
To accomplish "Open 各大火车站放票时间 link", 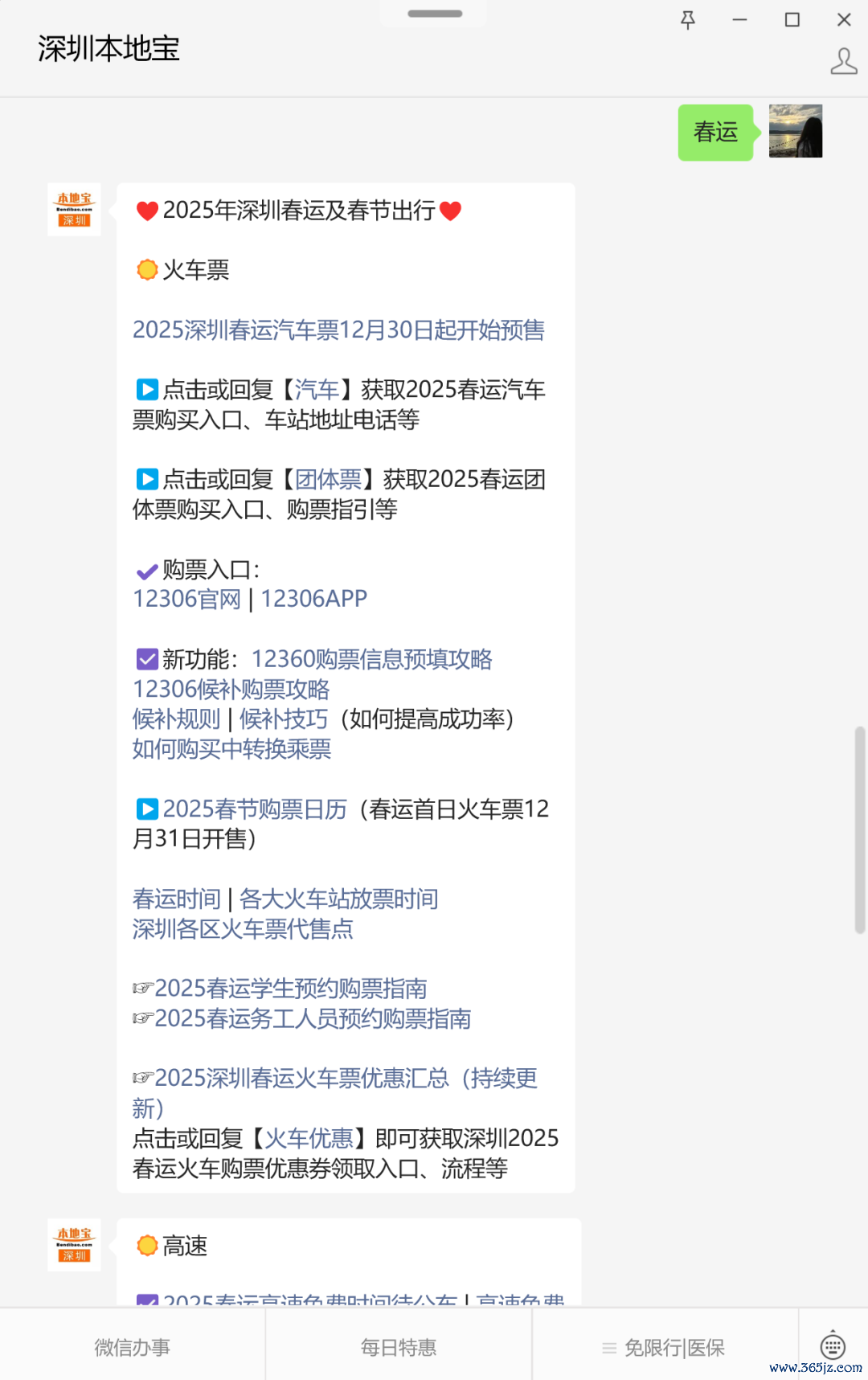I will [x=338, y=899].
